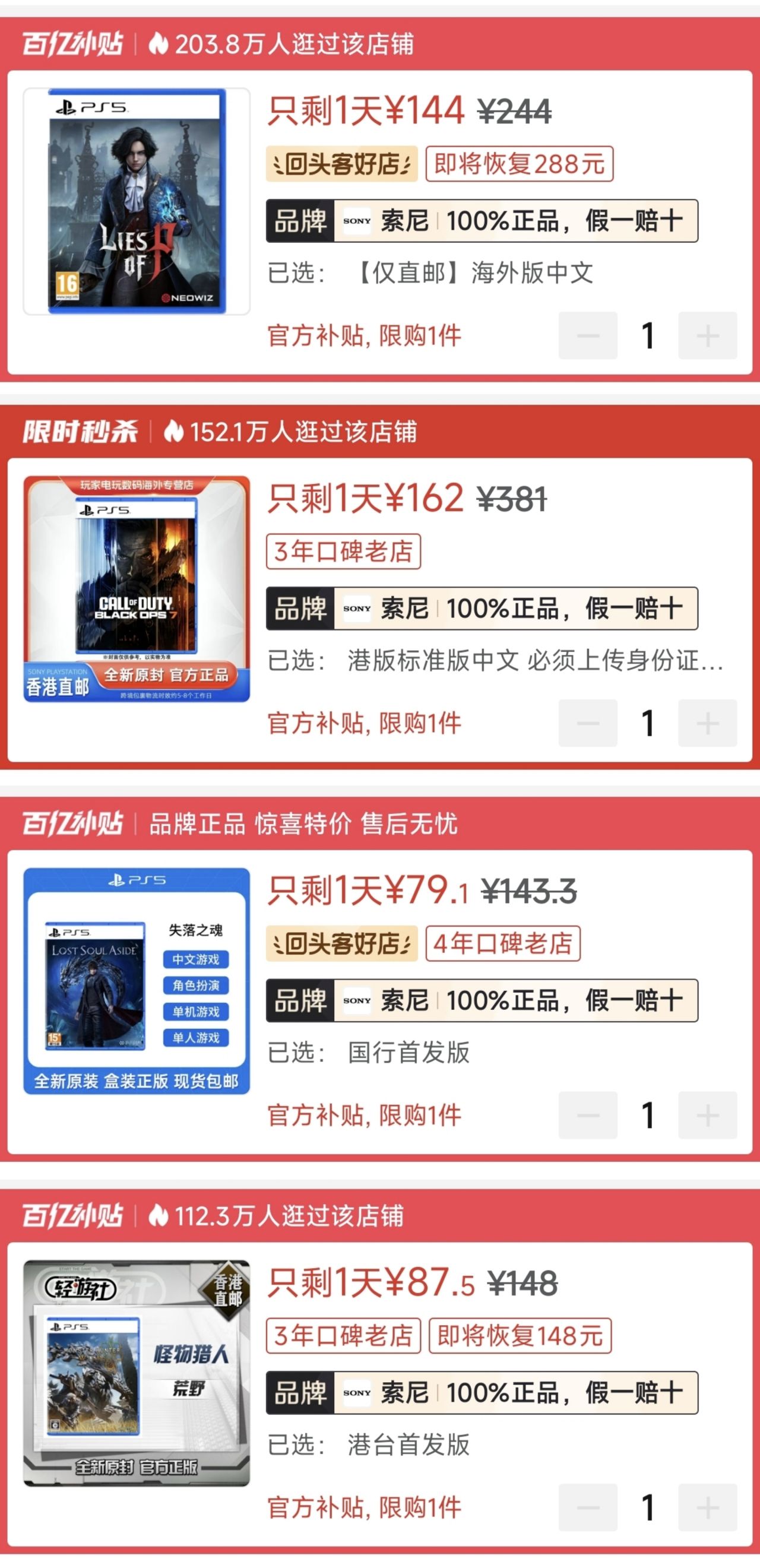The width and height of the screenshot is (760, 1568).
Task: Open the Lies of P product image
Action: [137, 201]
